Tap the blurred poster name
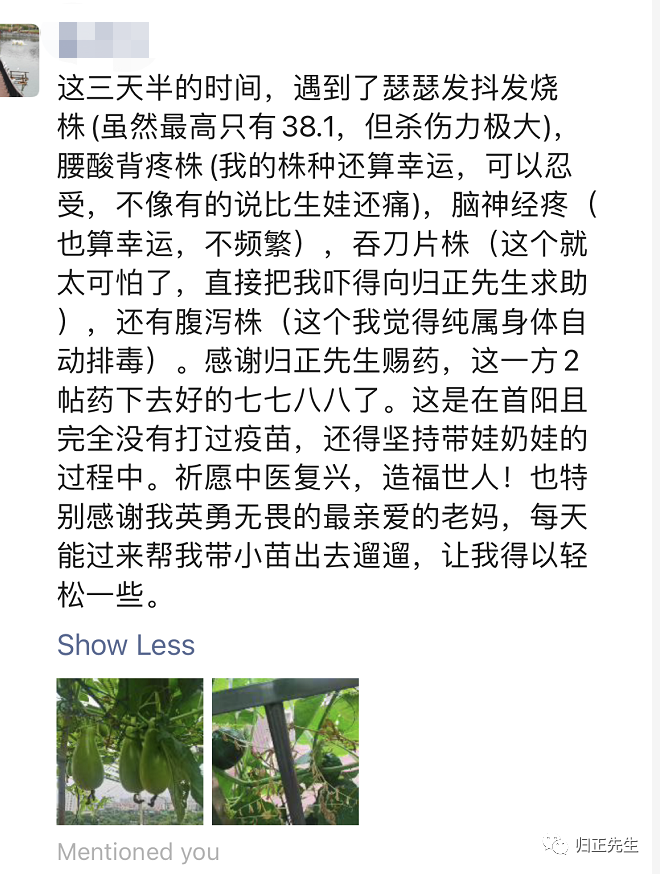The image size is (660, 874). click(104, 40)
